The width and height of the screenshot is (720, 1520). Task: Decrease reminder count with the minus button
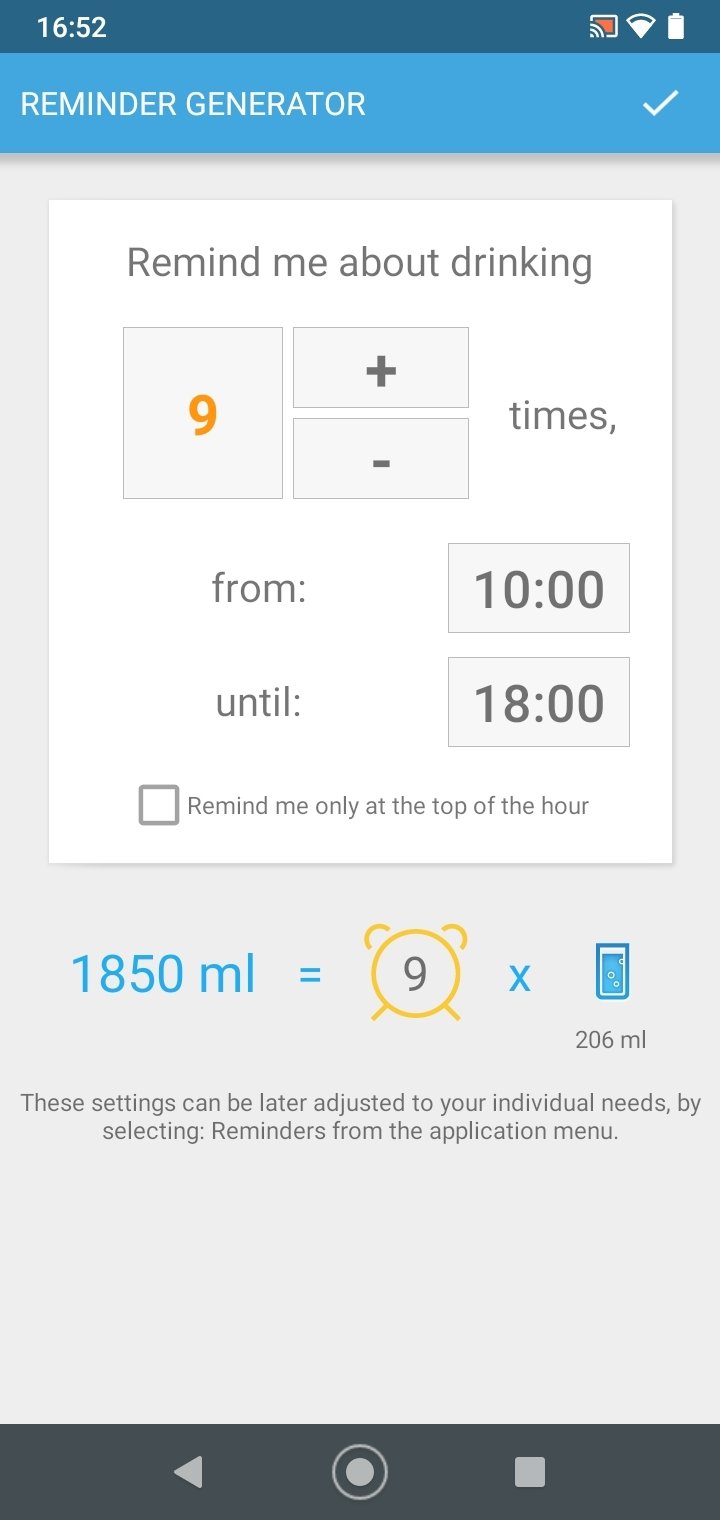pyautogui.click(x=381, y=458)
